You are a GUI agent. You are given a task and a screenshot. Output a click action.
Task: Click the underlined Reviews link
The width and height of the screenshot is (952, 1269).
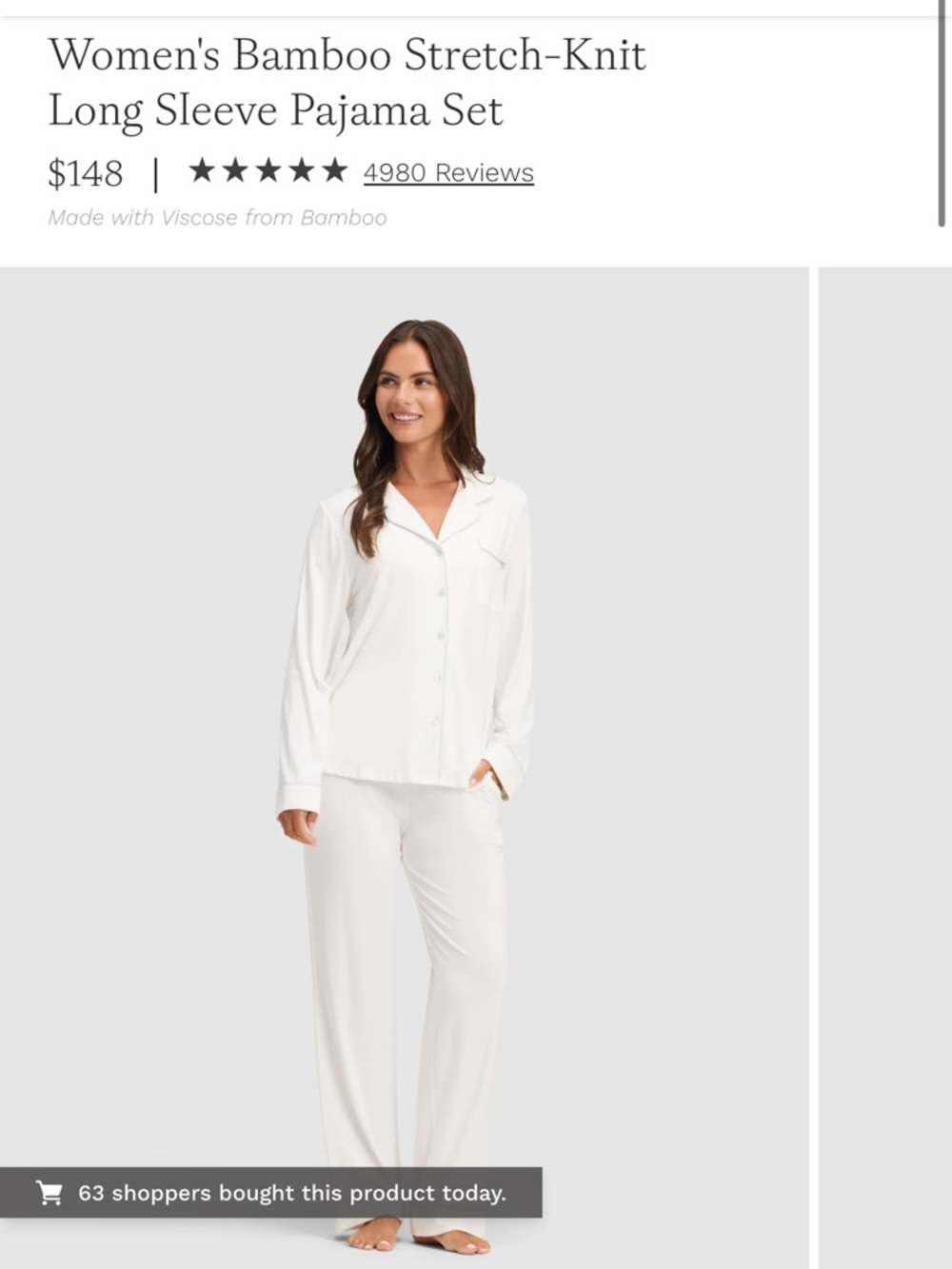[446, 172]
